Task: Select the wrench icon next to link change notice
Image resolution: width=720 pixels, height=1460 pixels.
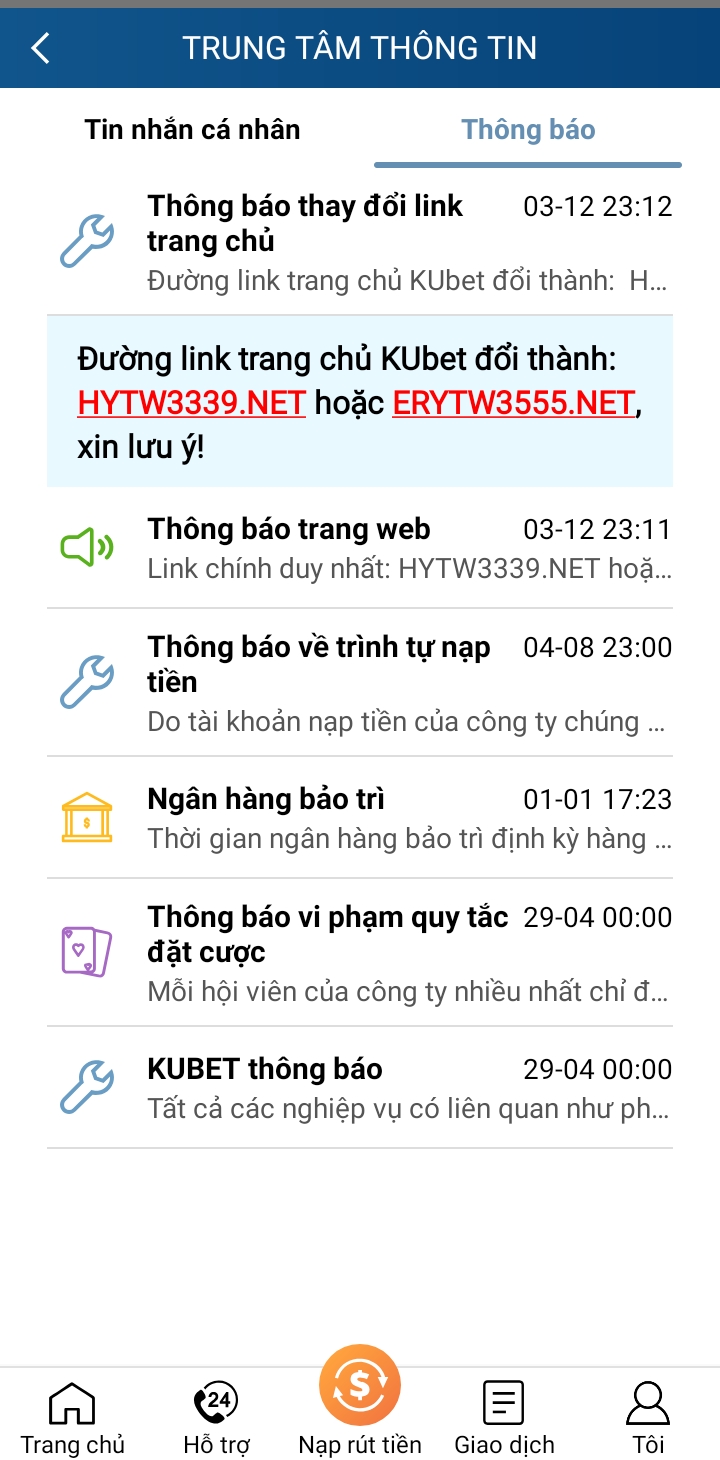Action: [x=86, y=238]
